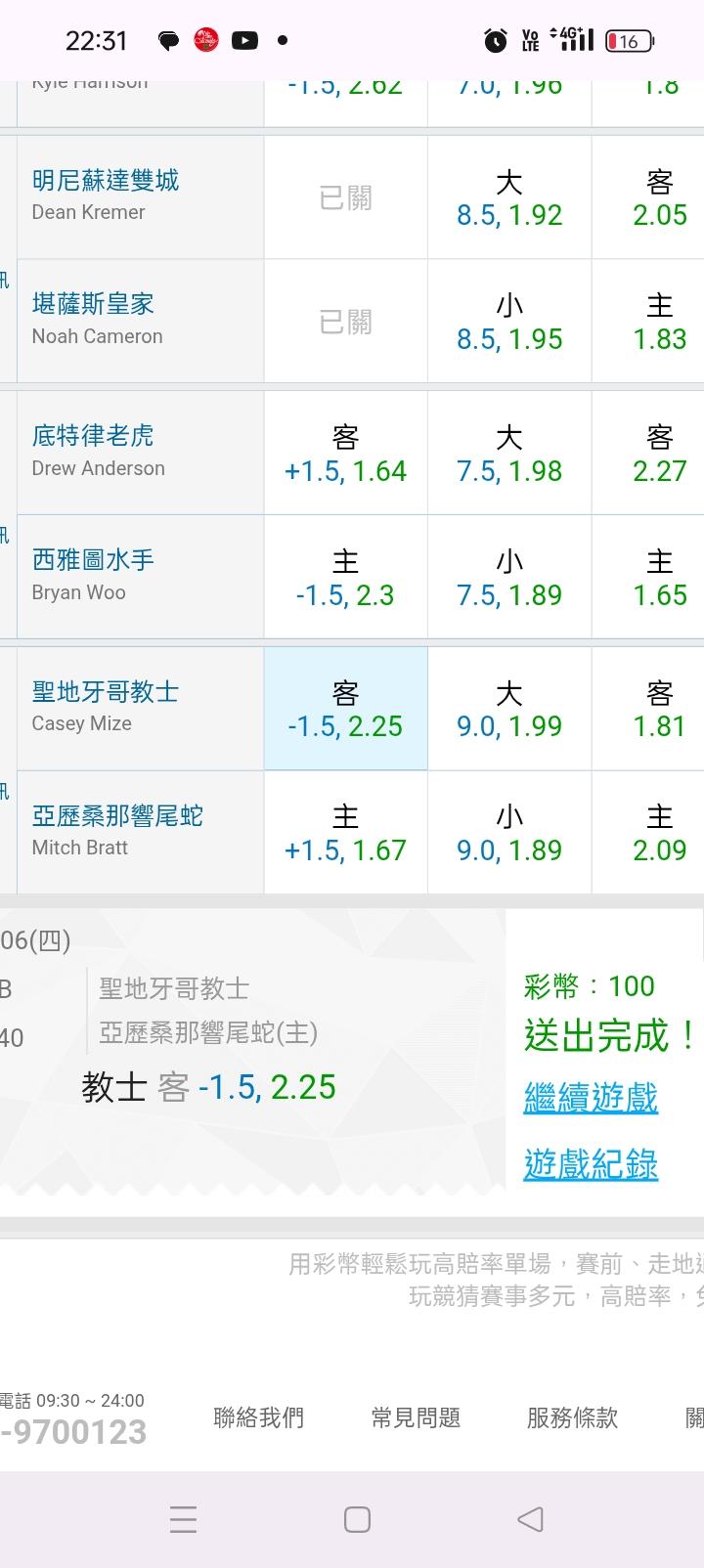Choose 主 +1.5, 1.67 for 亞歷桑那響尾蛇

345,832
